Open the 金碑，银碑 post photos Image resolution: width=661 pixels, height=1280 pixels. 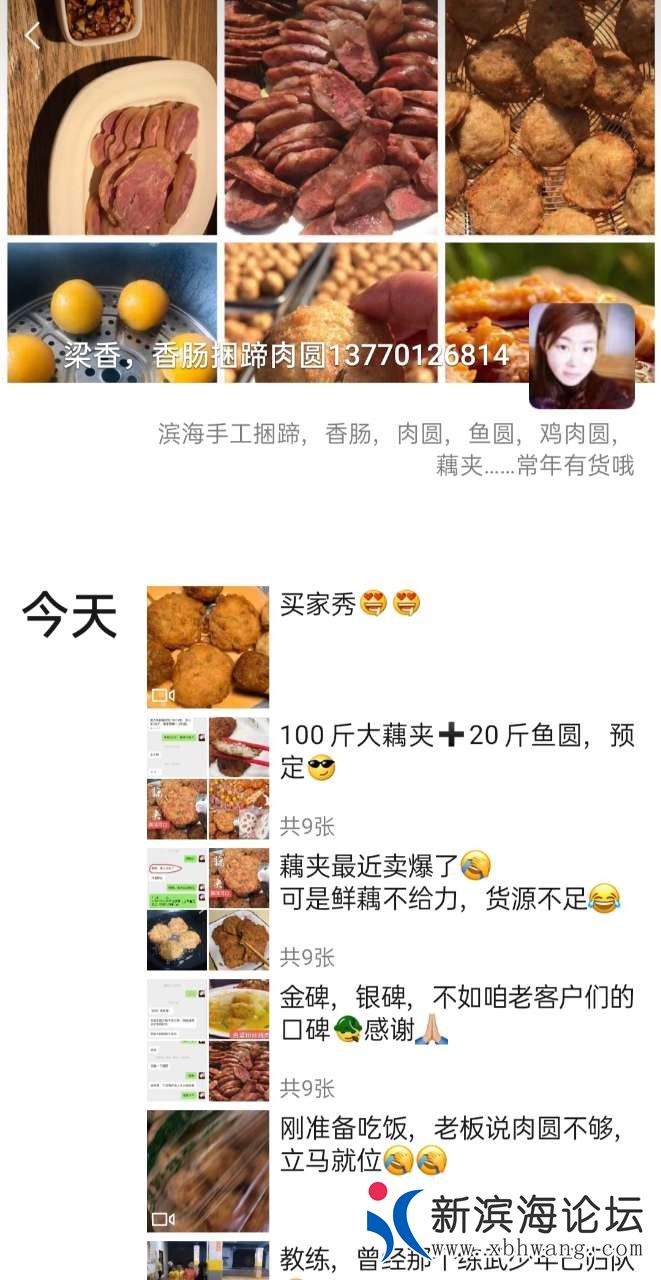pos(208,1040)
